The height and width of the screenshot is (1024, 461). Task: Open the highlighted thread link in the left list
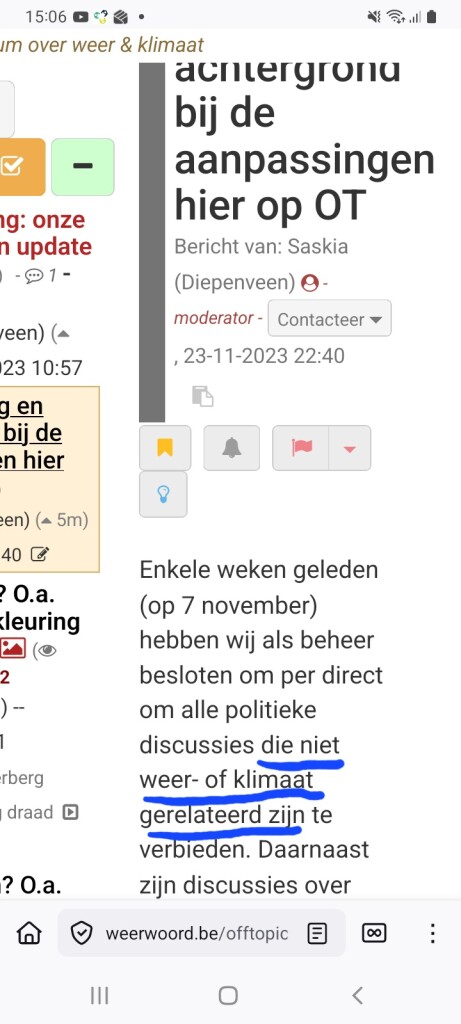coord(32,434)
